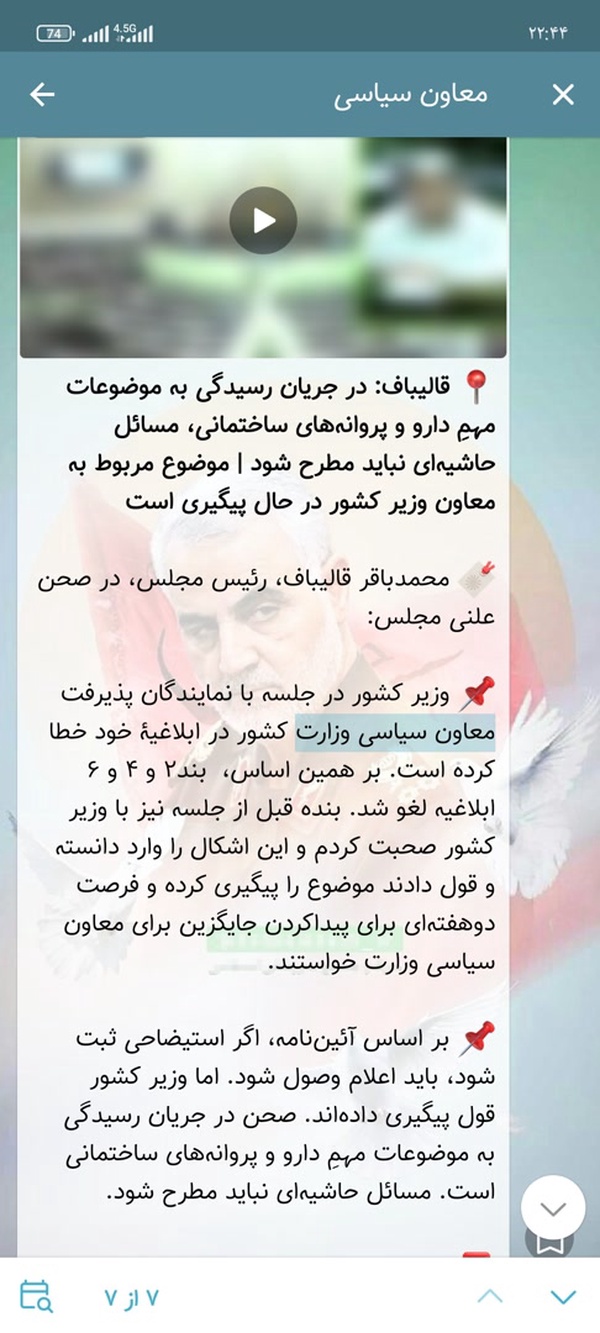This screenshot has height=1333, width=600.
Task: Jump to the bottom of the chat
Action: [x=553, y=1207]
